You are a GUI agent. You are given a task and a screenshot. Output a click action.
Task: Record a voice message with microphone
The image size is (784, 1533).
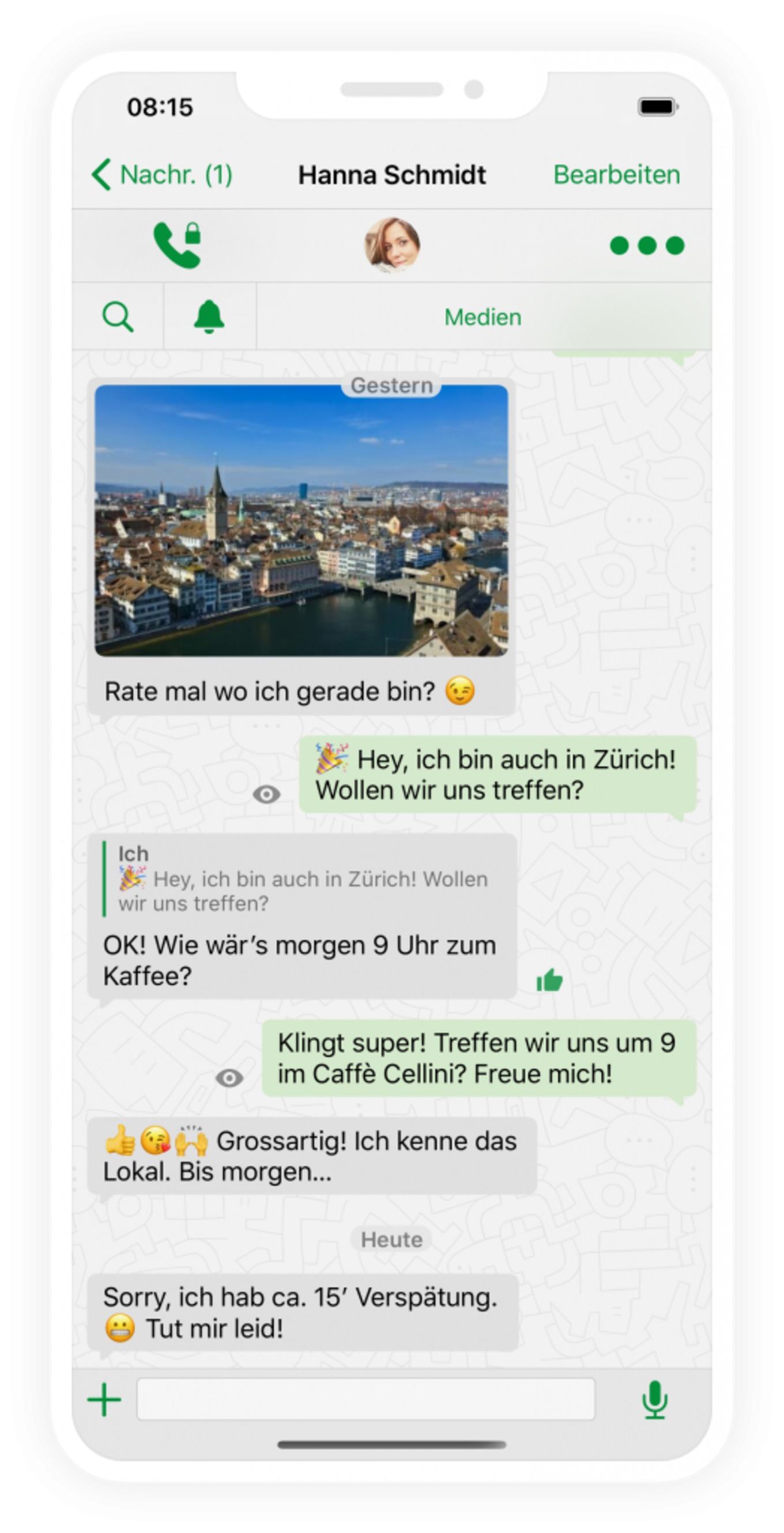click(x=654, y=1400)
